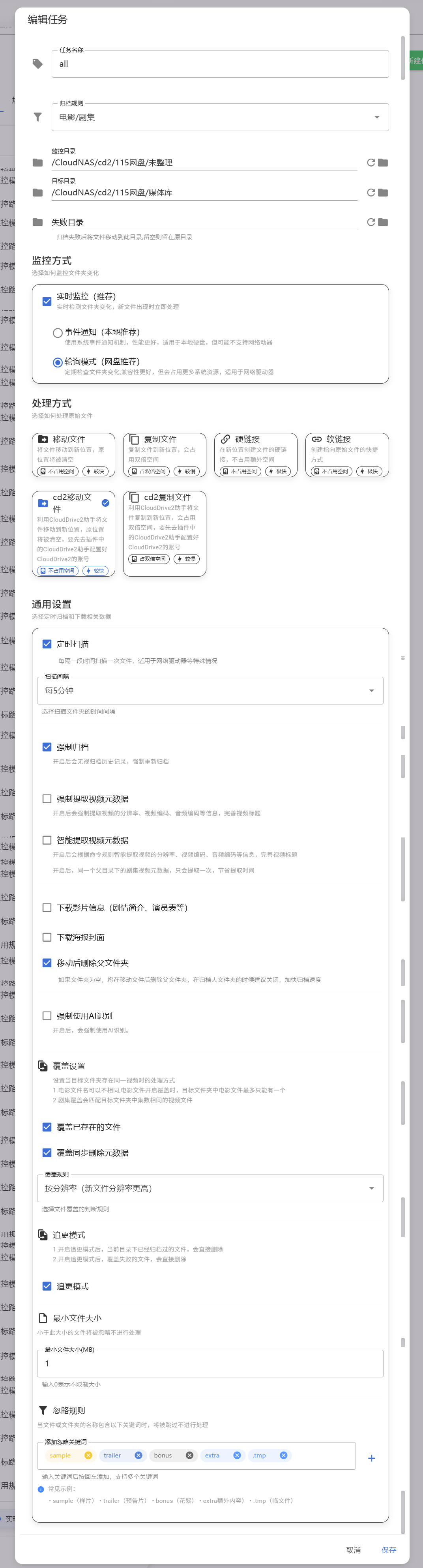Screen dimensions: 423x1568
Task: Select 事件通知（本地推荐）radio option
Action: (x=58, y=332)
